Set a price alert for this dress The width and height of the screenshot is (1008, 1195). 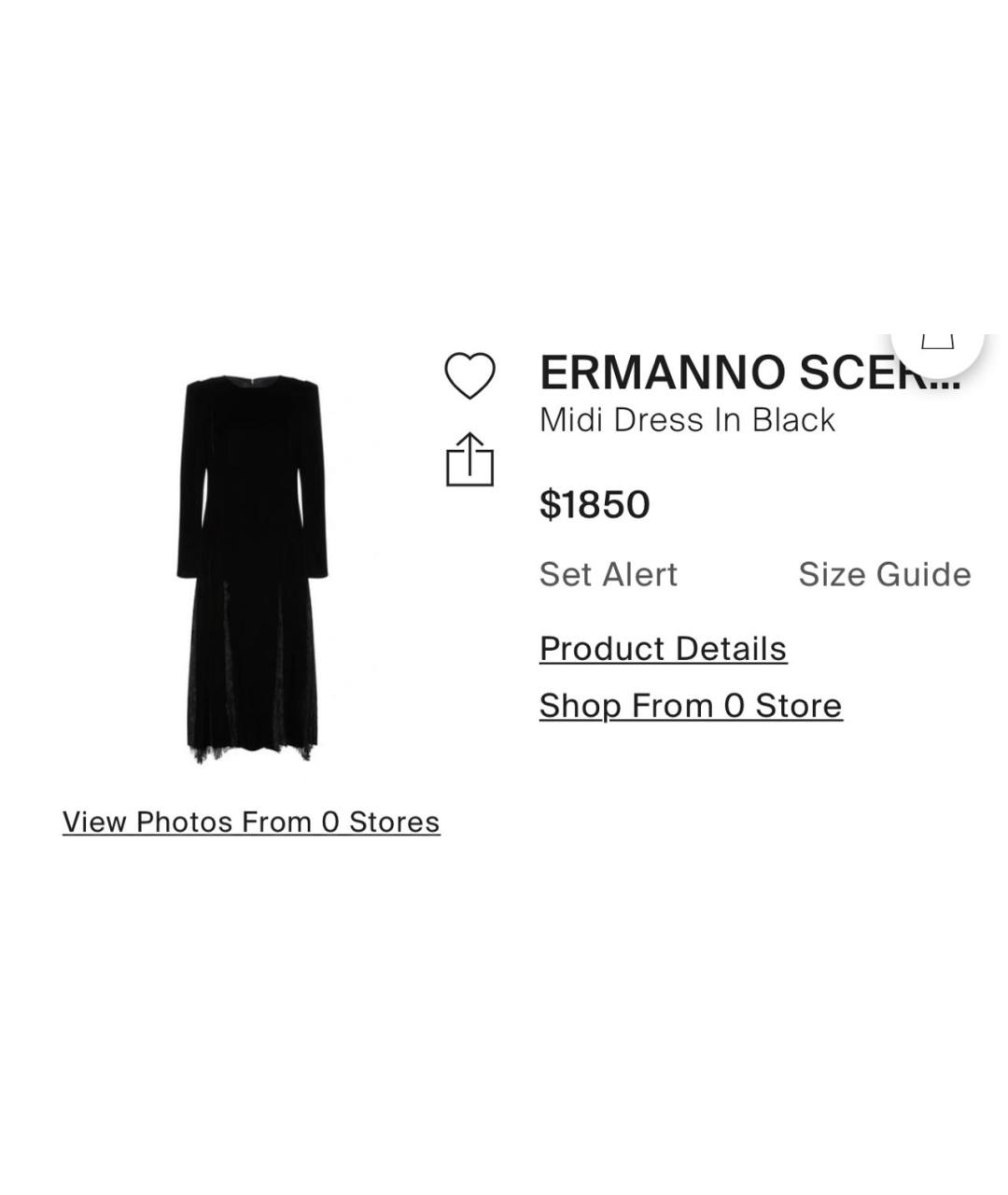coord(609,574)
